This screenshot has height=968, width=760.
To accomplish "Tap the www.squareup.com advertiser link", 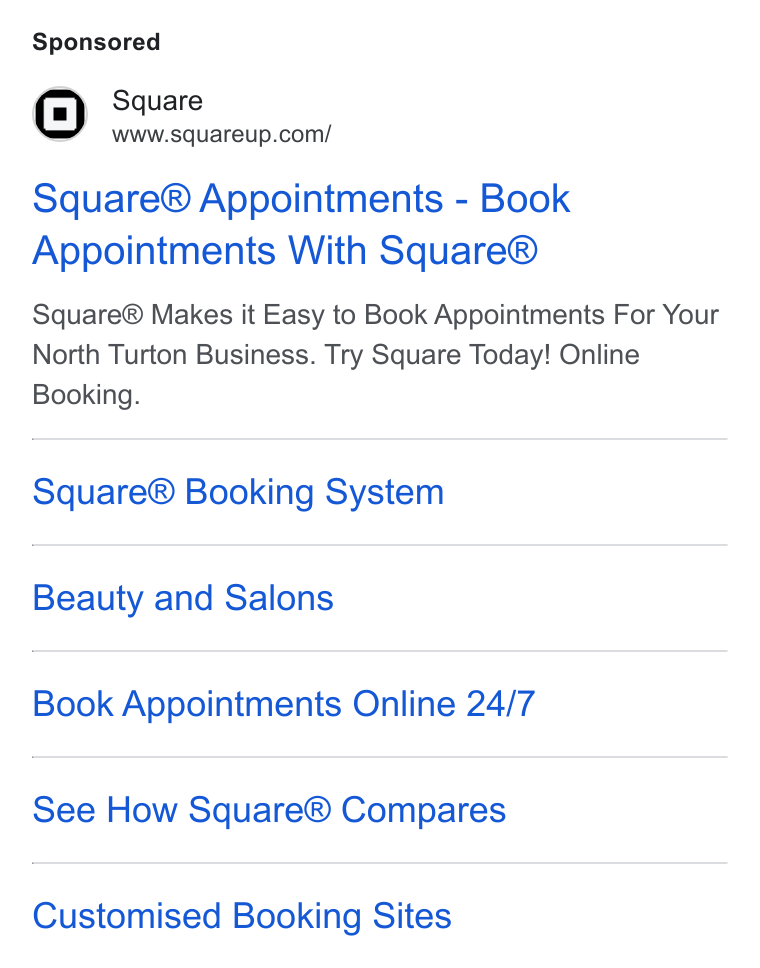I will click(x=221, y=134).
